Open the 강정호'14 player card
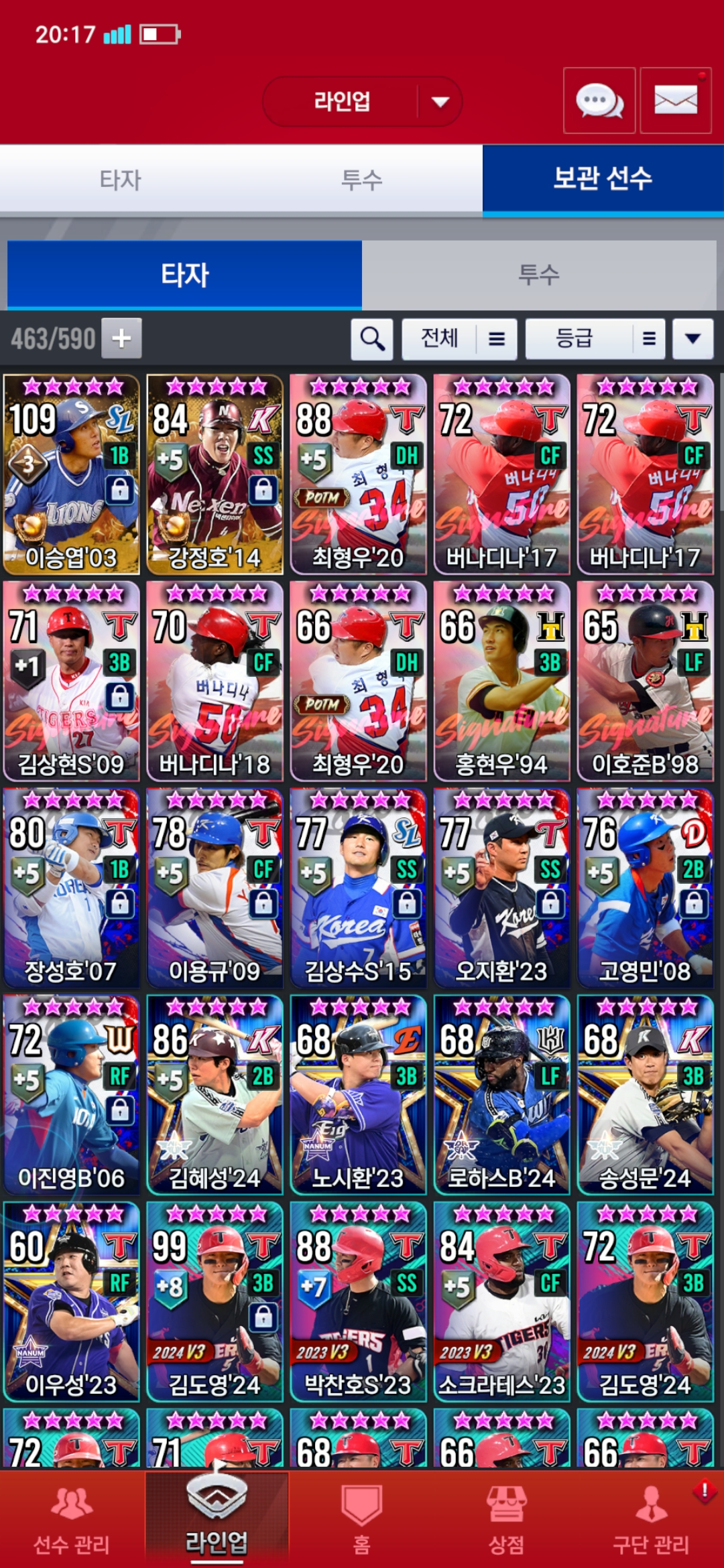 tap(215, 474)
